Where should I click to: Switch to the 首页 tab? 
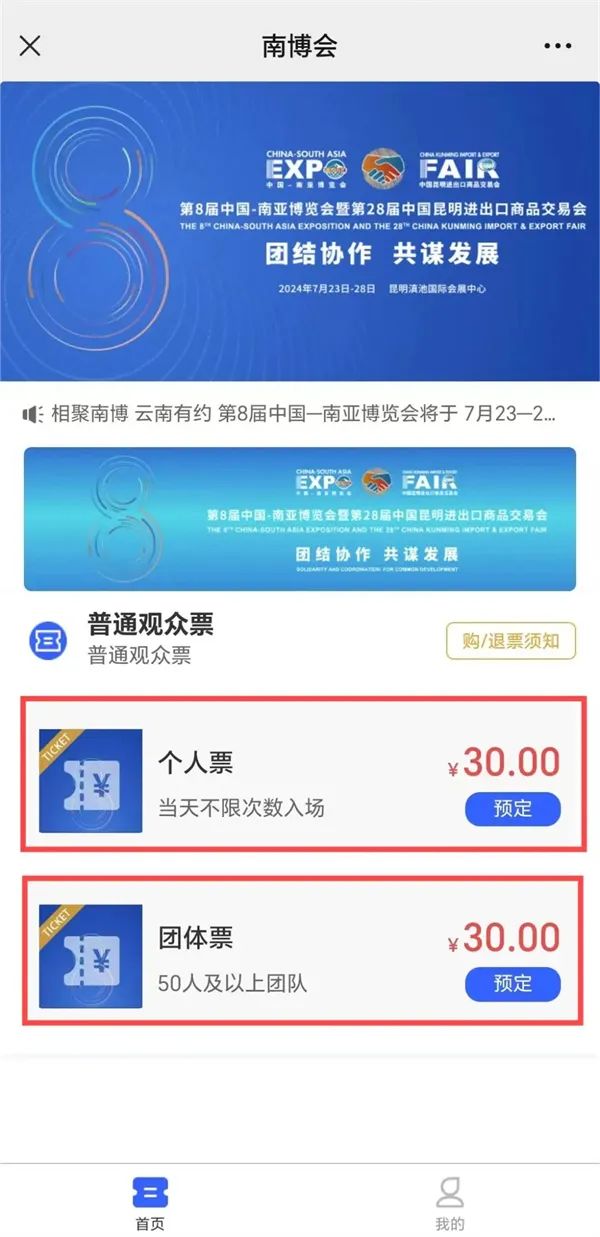tap(150, 1203)
